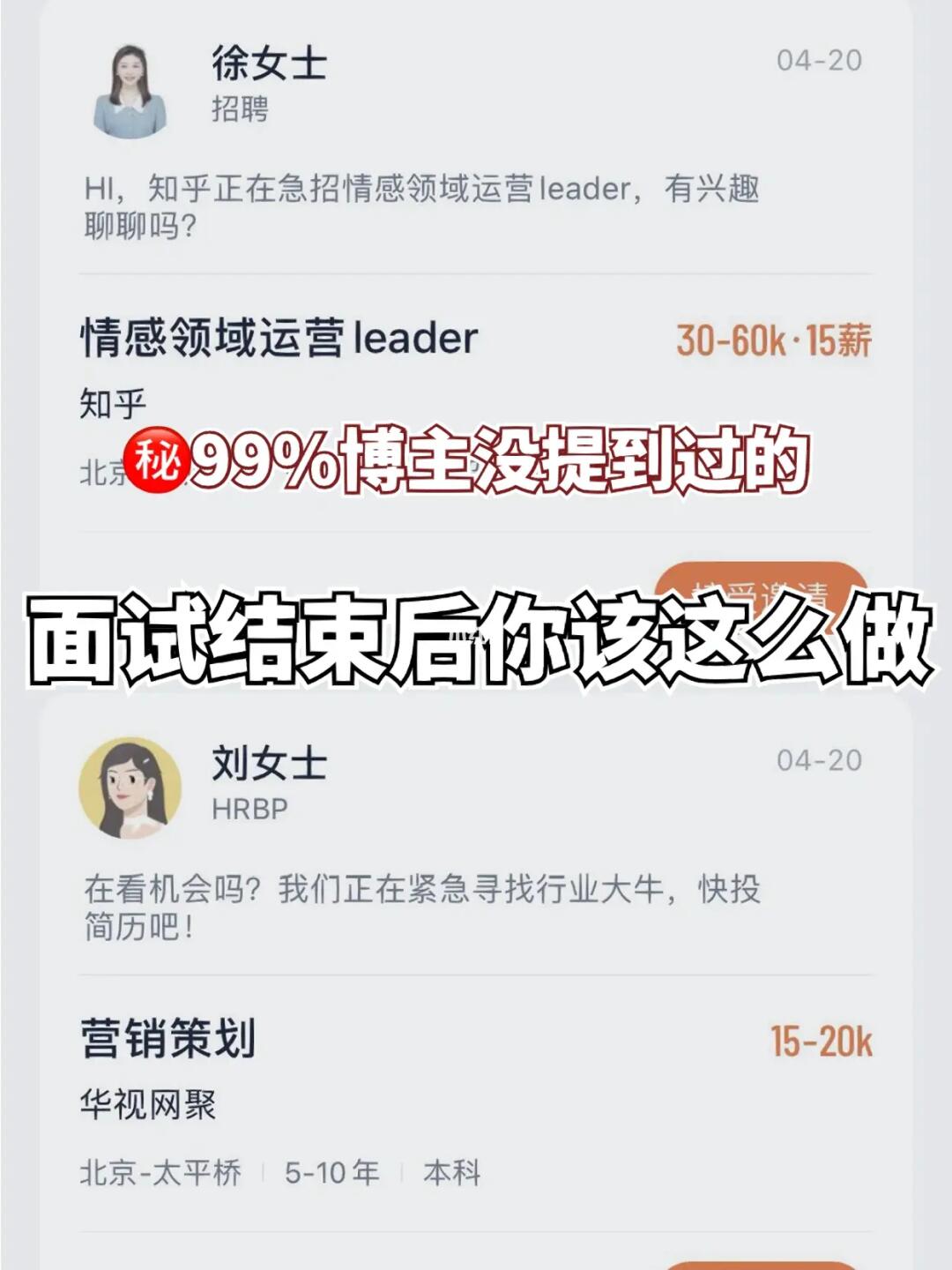Click the 5-10年 experience requirement

pos(330,1173)
